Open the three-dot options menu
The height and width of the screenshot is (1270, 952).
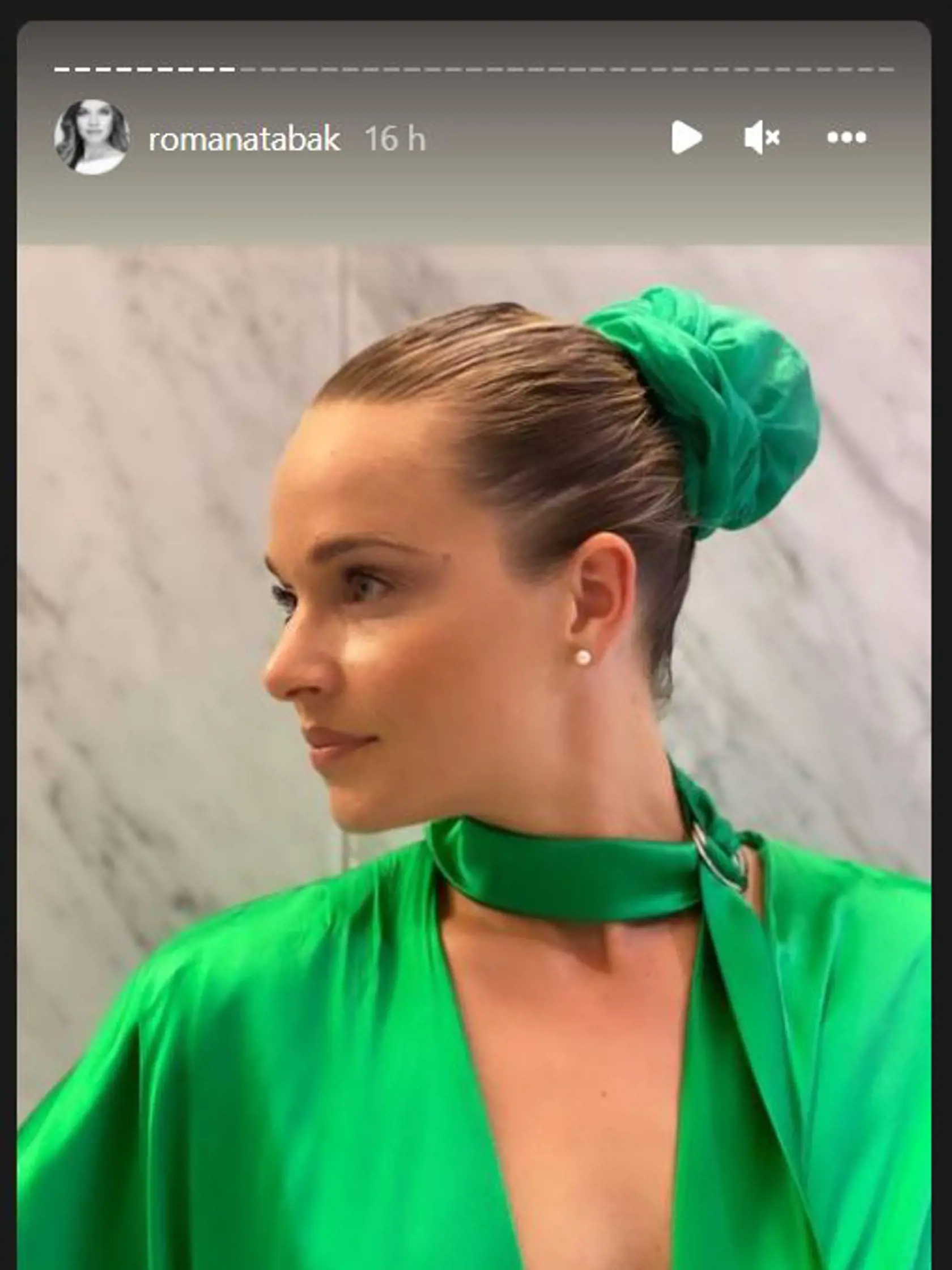coord(847,137)
